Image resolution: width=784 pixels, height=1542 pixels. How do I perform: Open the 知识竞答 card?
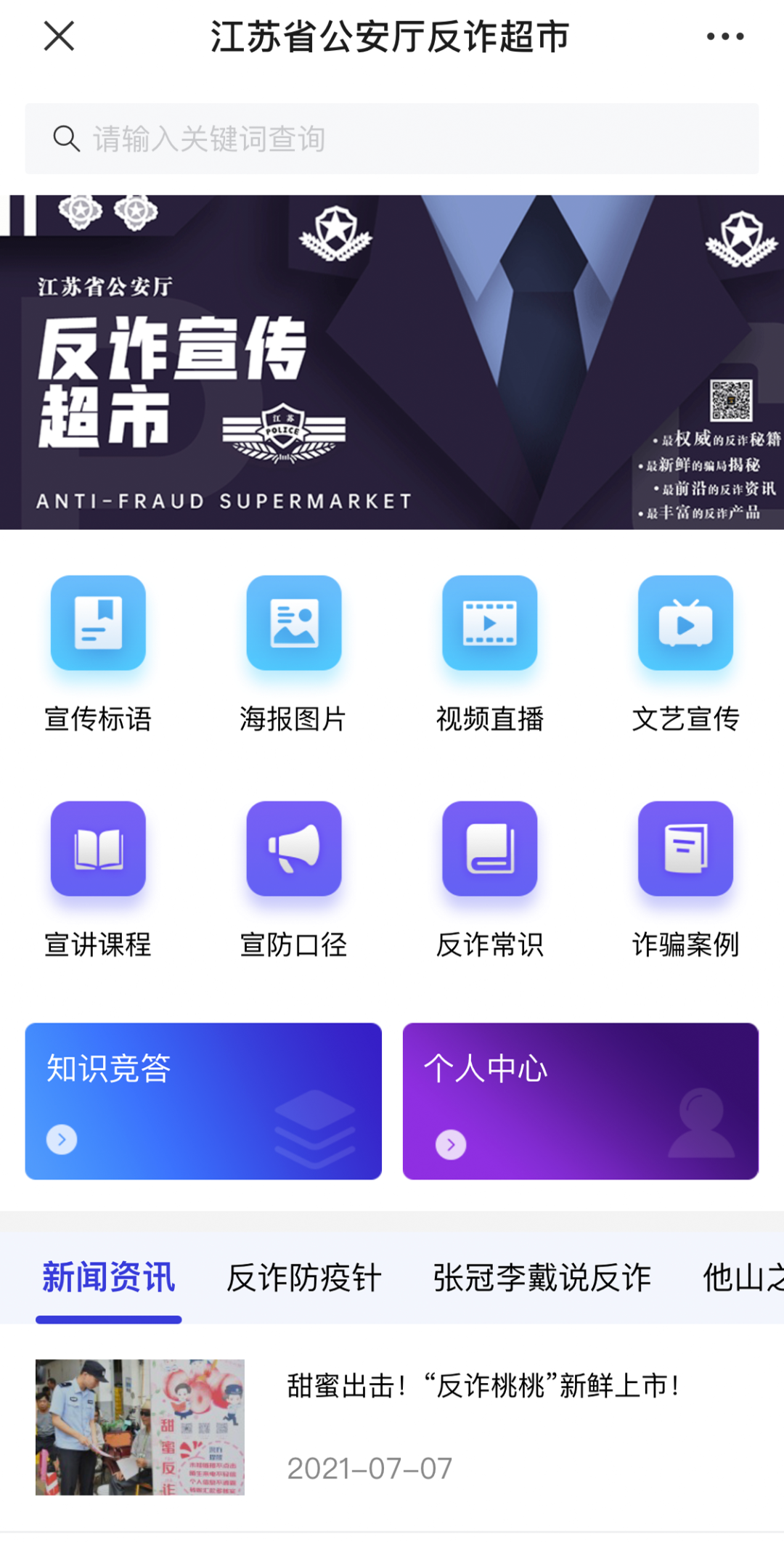click(x=203, y=1101)
